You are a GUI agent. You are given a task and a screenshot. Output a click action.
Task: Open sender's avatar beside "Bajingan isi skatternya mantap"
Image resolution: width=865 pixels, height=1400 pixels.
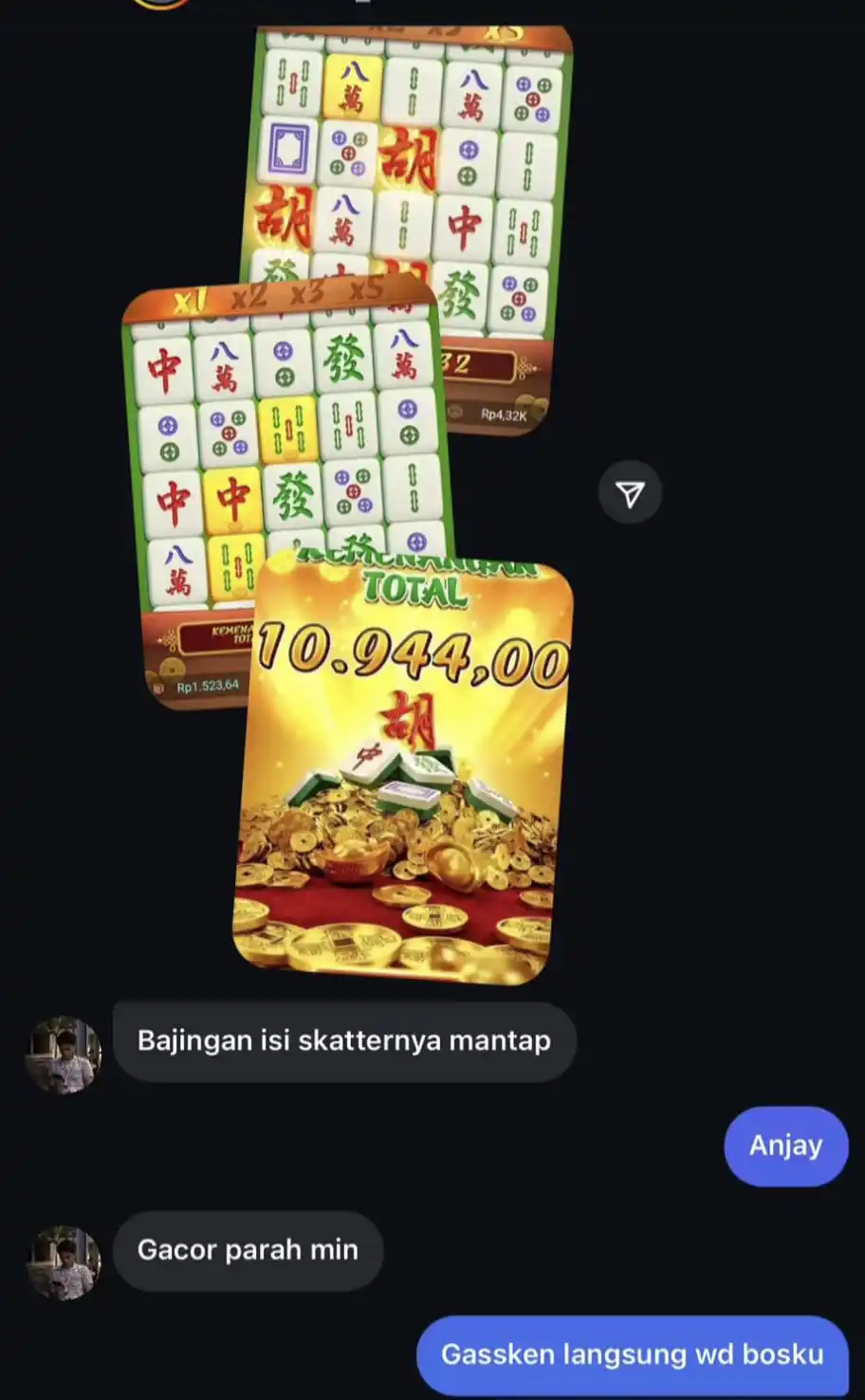pos(63,1054)
